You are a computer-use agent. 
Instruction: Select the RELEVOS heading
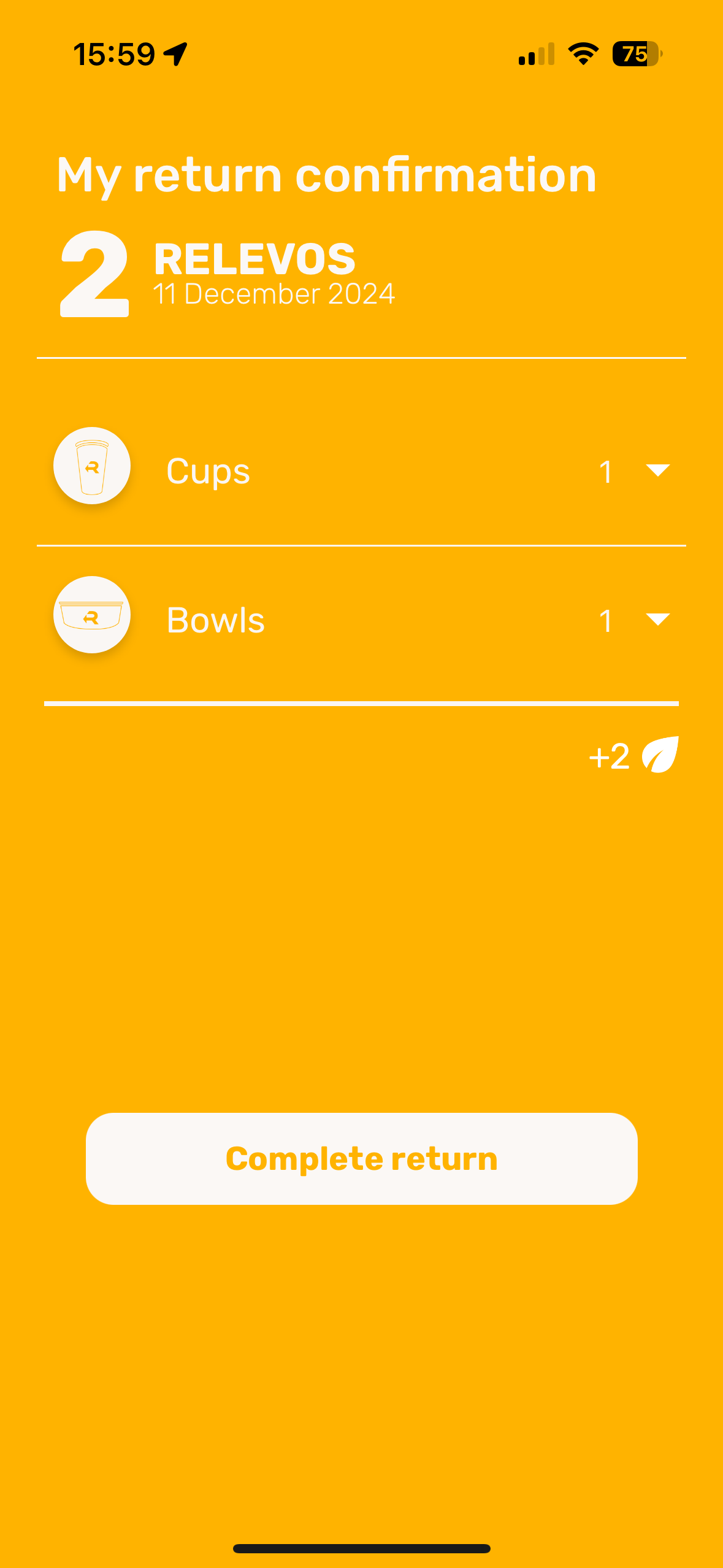coord(254,258)
